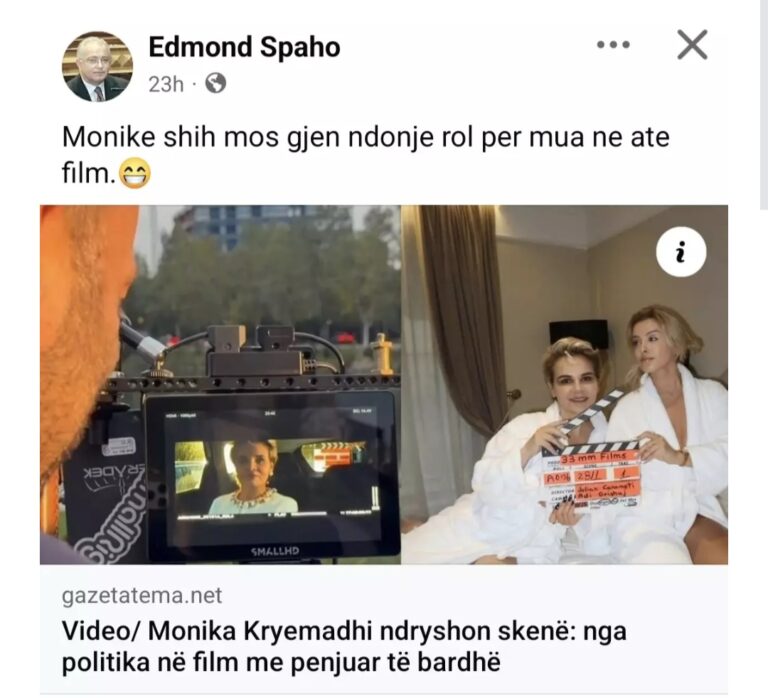This screenshot has width=768, height=698.
Task: Open Edmond Spaho's profile picture
Action: tap(97, 66)
